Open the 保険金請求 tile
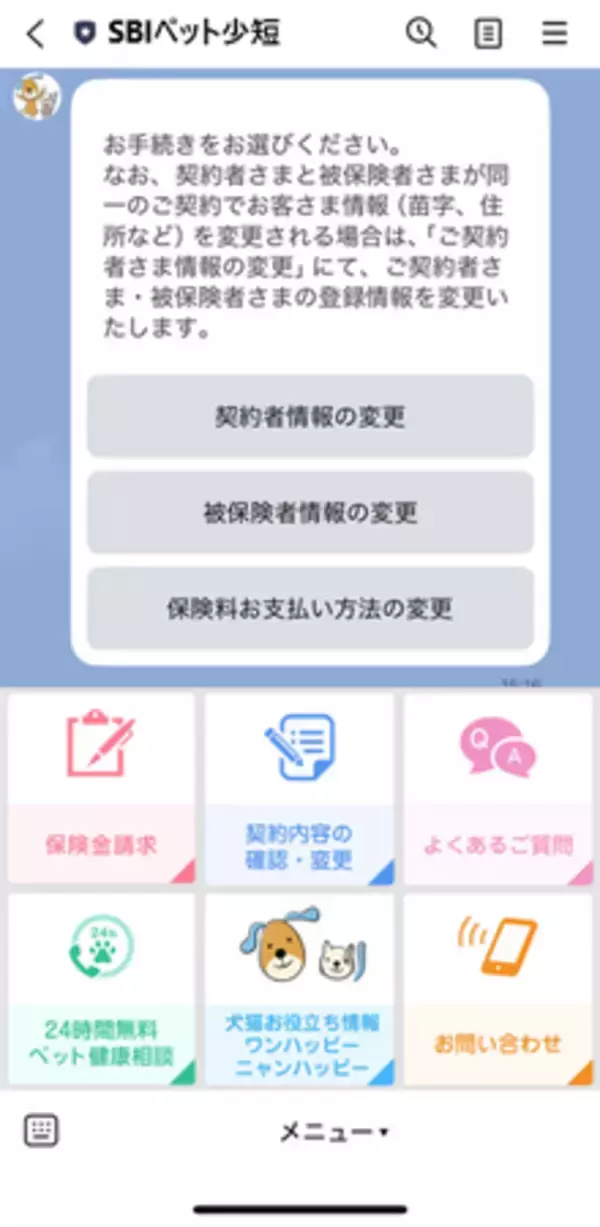 tap(101, 788)
